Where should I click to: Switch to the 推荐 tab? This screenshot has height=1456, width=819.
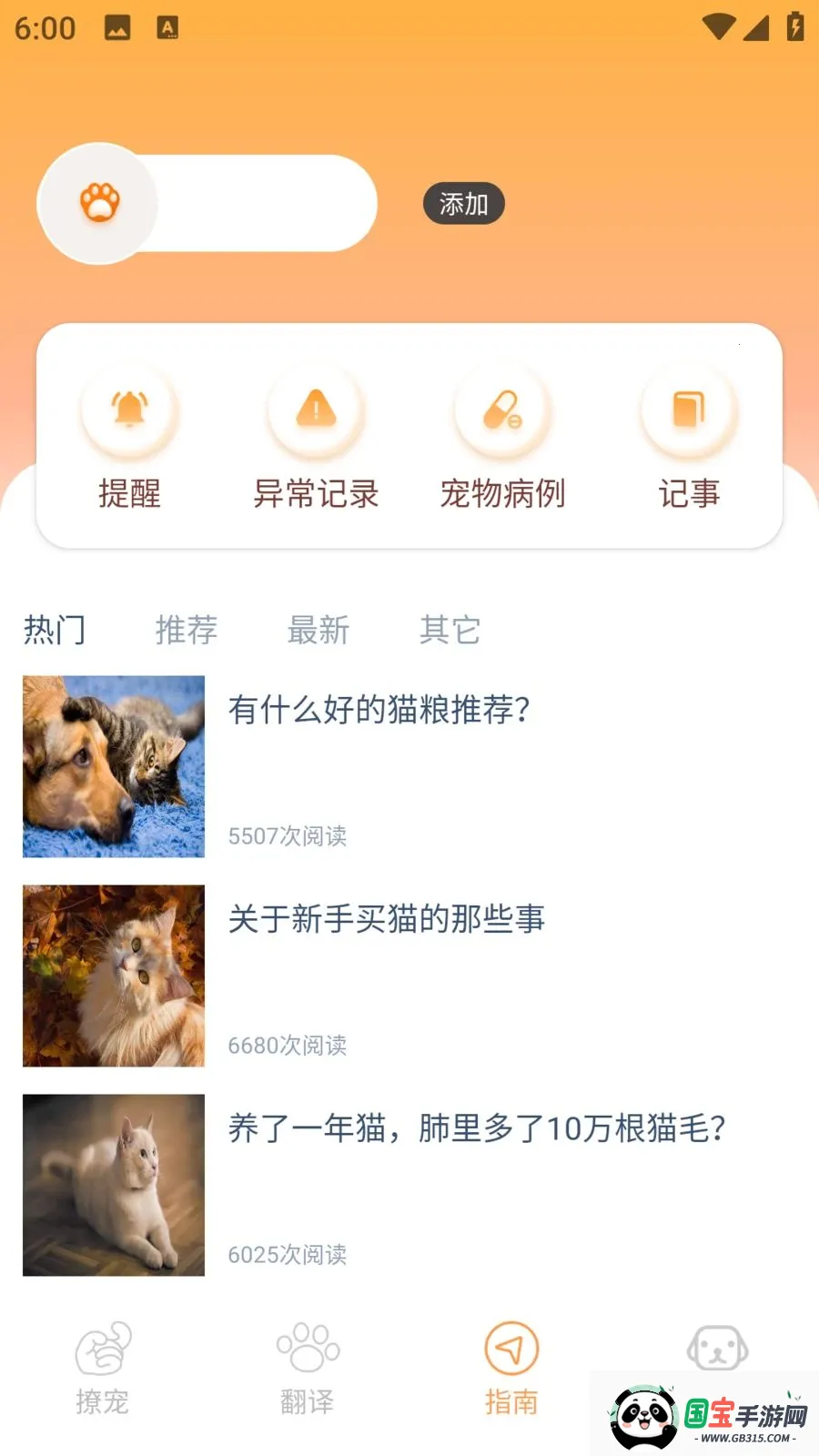pyautogui.click(x=187, y=630)
